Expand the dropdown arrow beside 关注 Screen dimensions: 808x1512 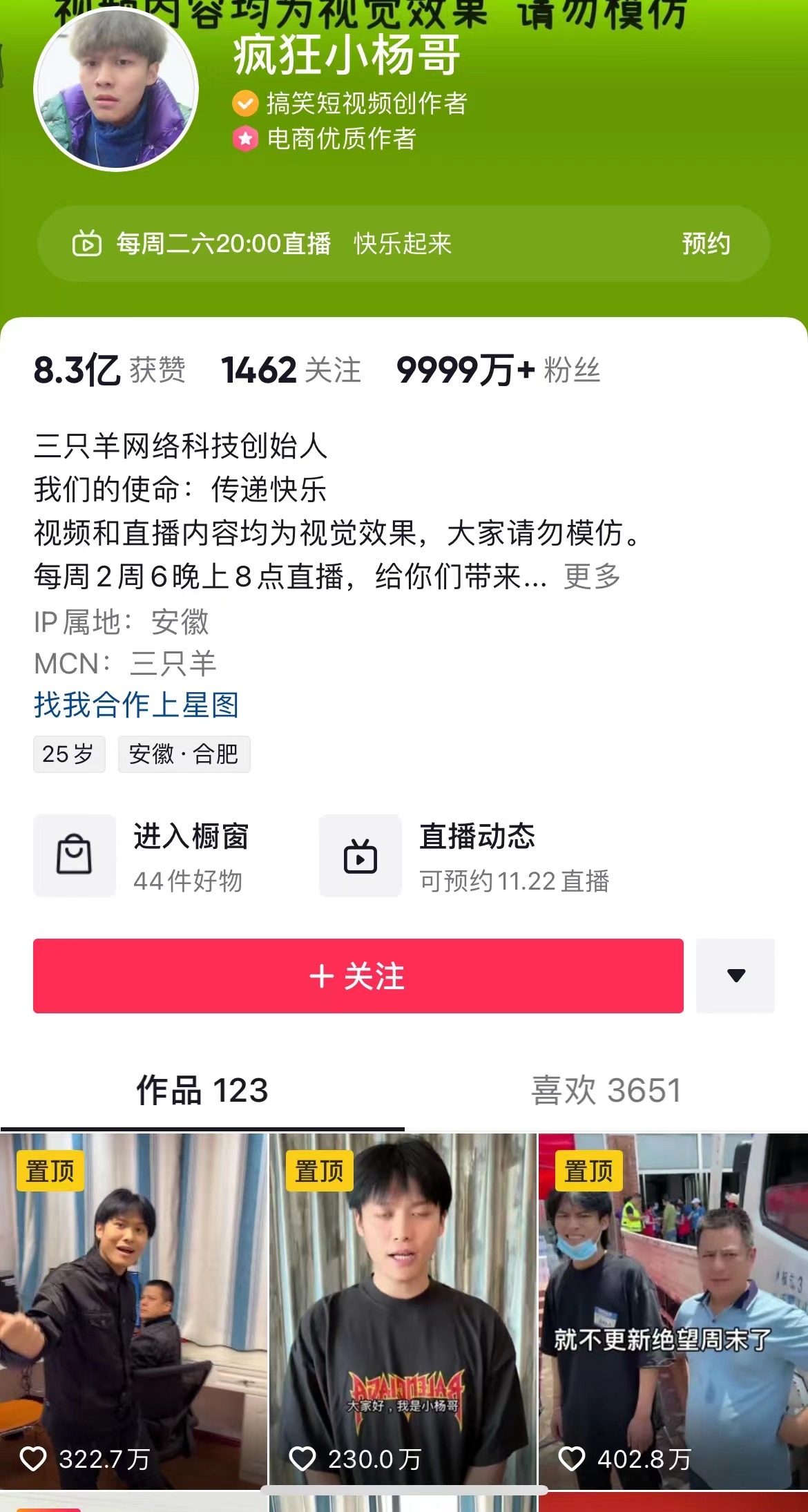[x=735, y=976]
